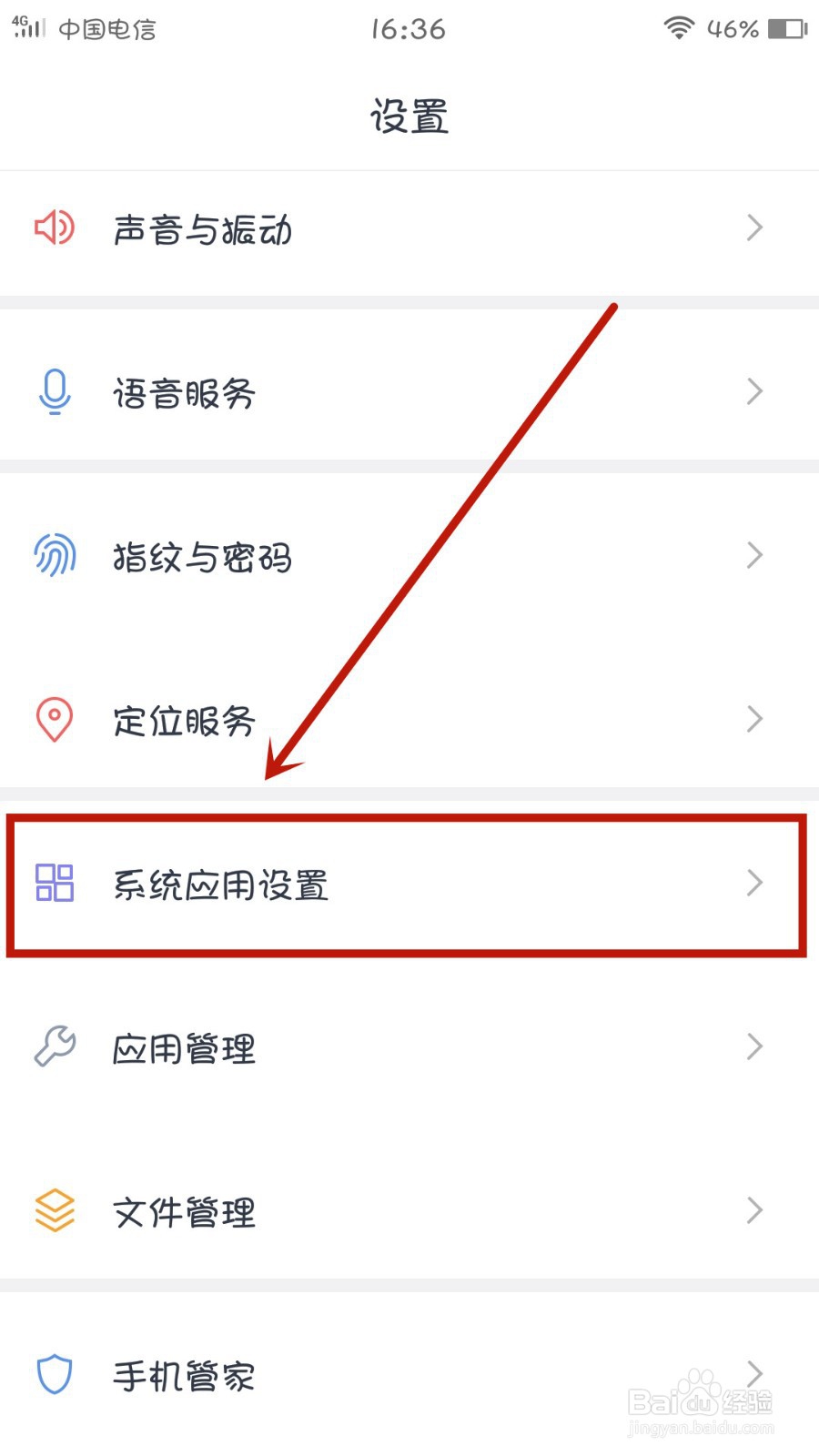Tap the fingerprint icon beside 指纹与密码
Screen dimensions: 819x1456
click(x=53, y=555)
